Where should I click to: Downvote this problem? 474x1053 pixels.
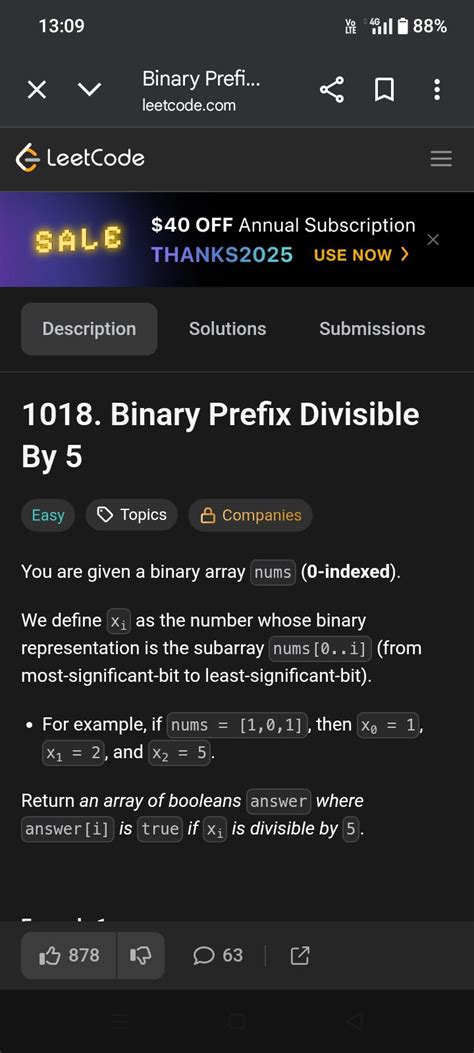(140, 955)
